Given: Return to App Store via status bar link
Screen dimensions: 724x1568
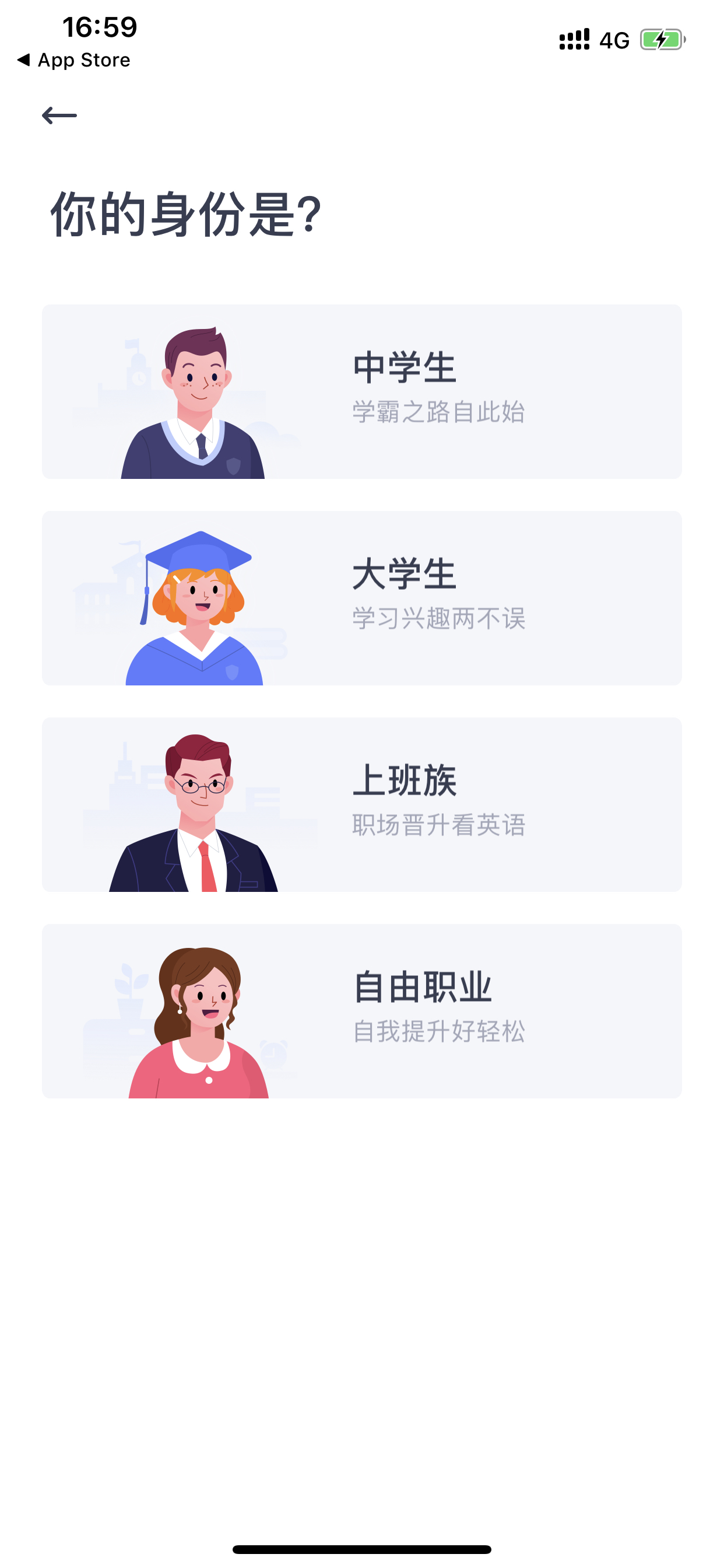Looking at the screenshot, I should click(73, 60).
